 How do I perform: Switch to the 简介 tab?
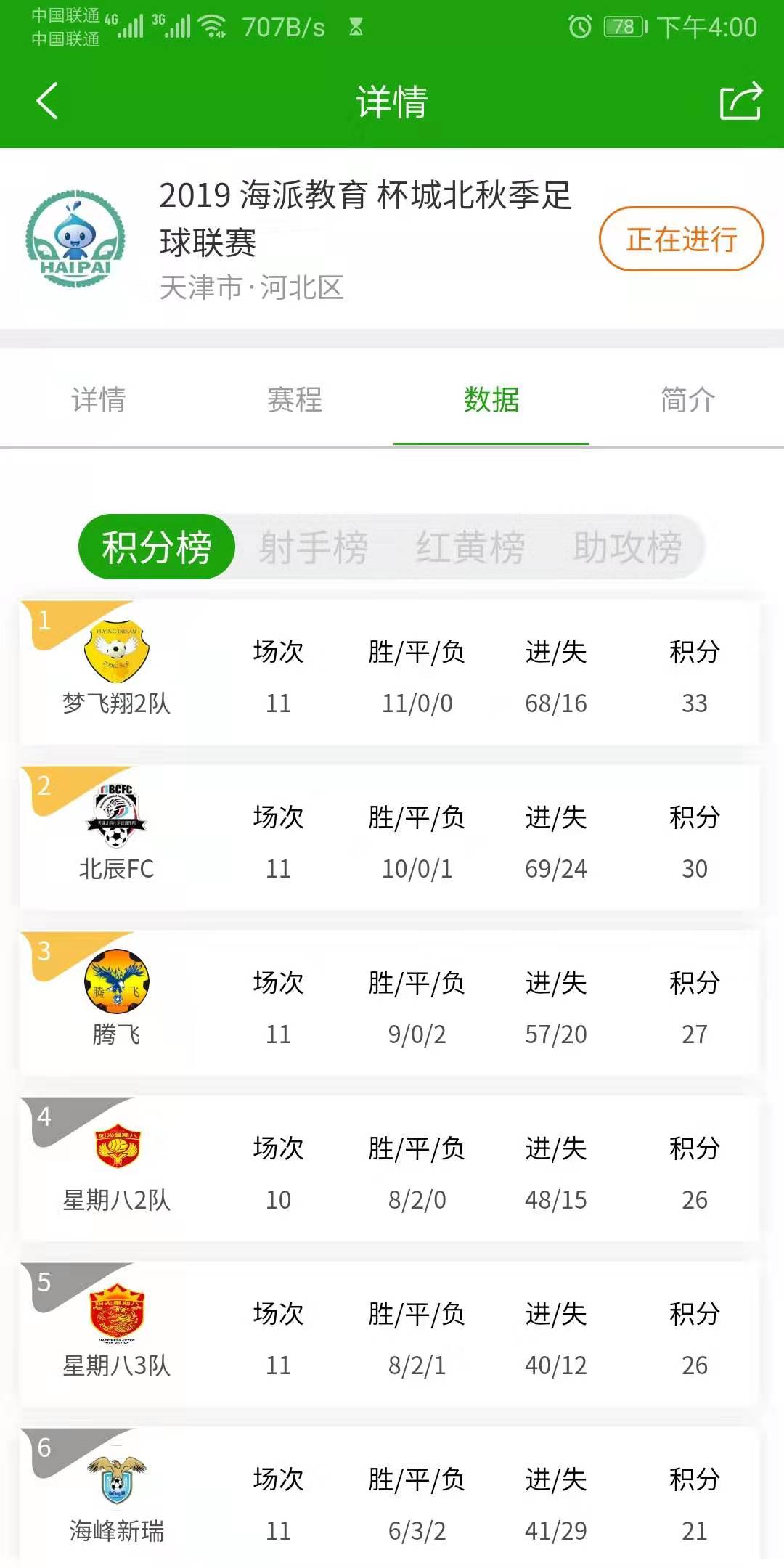tap(687, 400)
